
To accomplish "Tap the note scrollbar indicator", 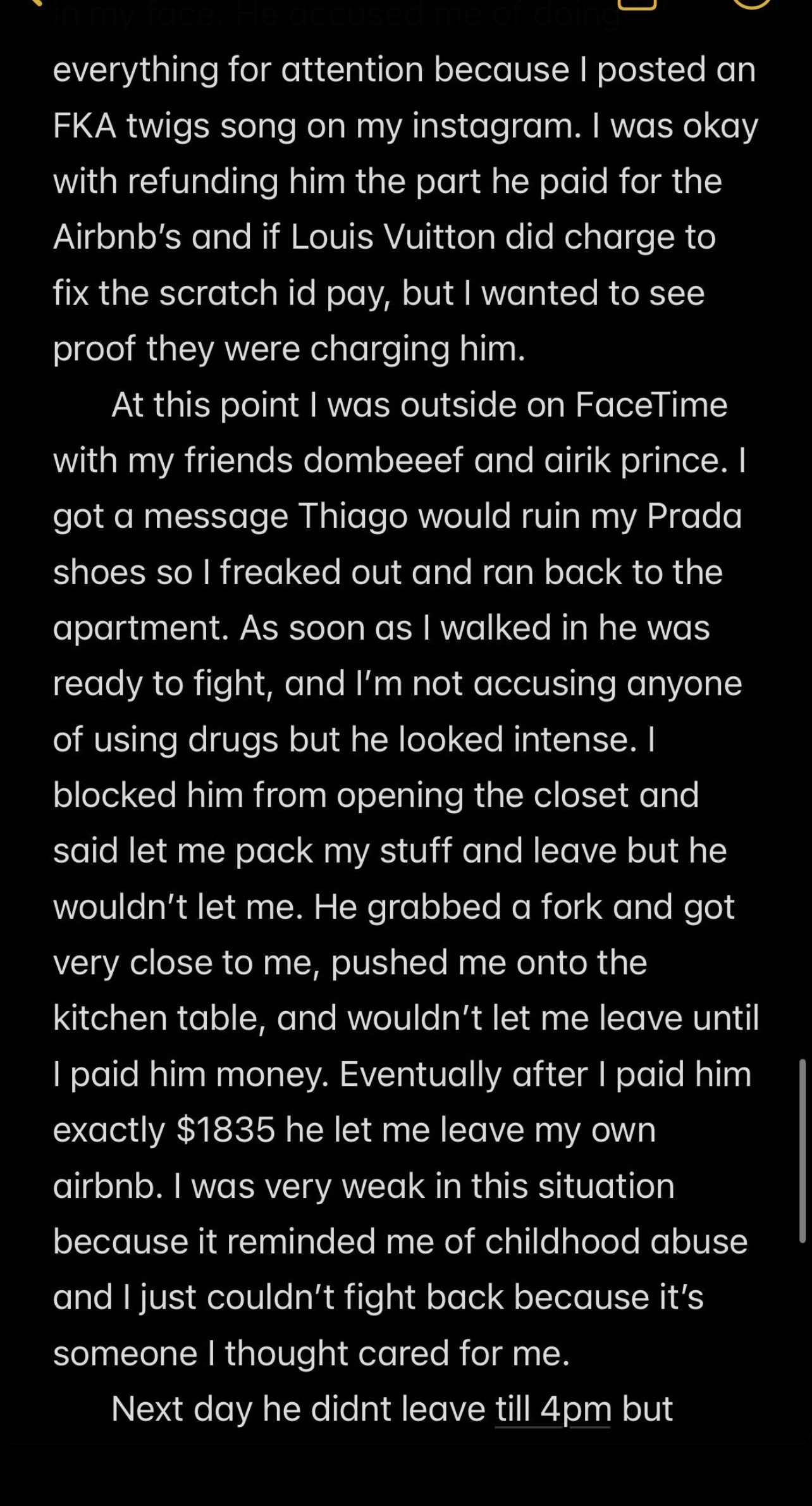I will pos(802,1151).
